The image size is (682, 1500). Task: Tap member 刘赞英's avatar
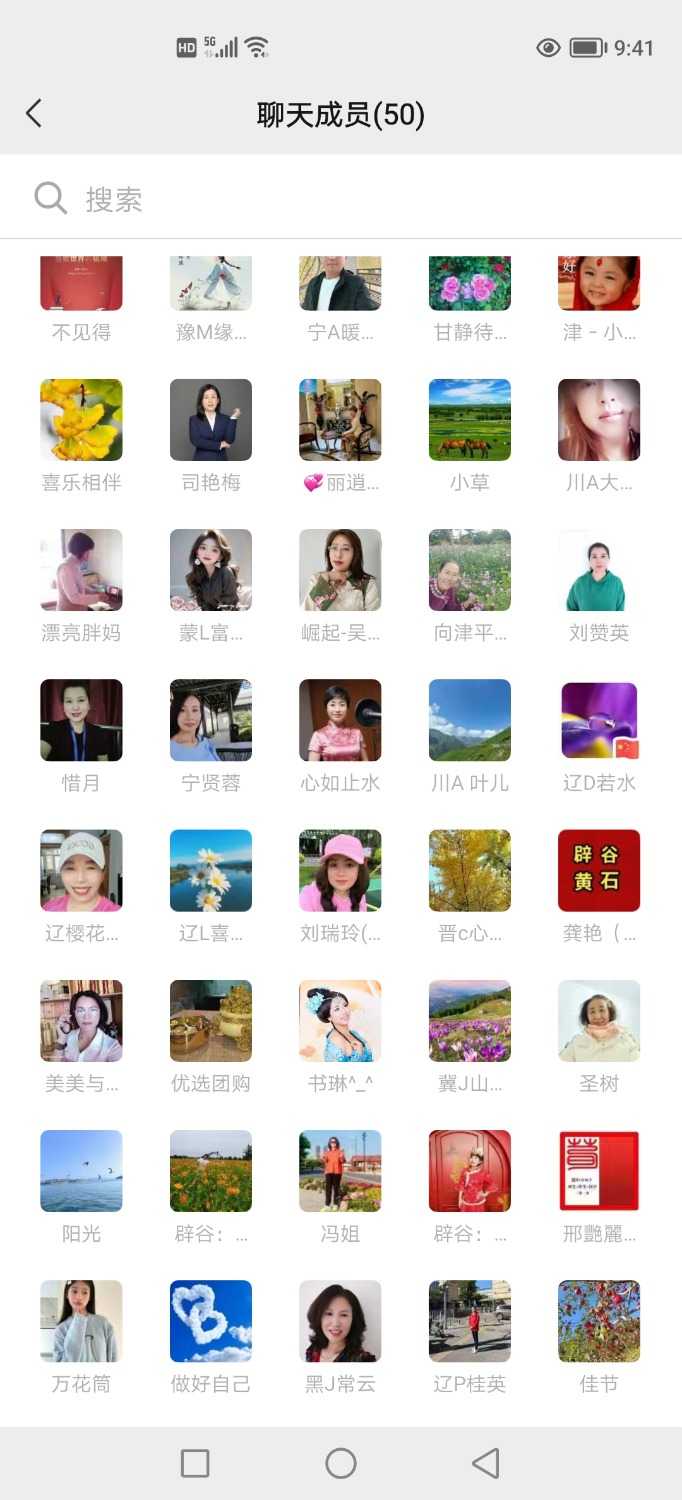tap(598, 570)
